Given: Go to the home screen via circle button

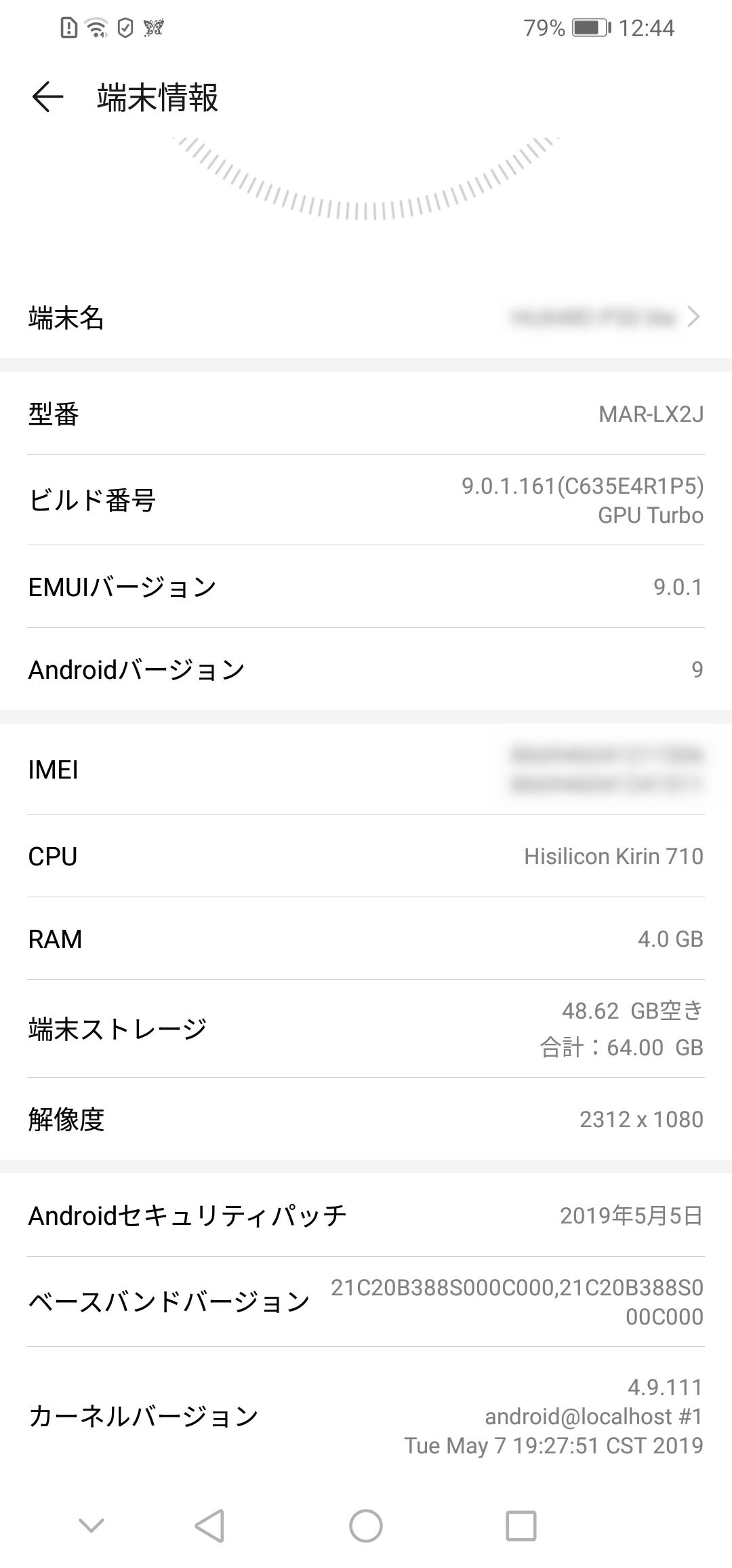Looking at the screenshot, I should click(x=366, y=1526).
